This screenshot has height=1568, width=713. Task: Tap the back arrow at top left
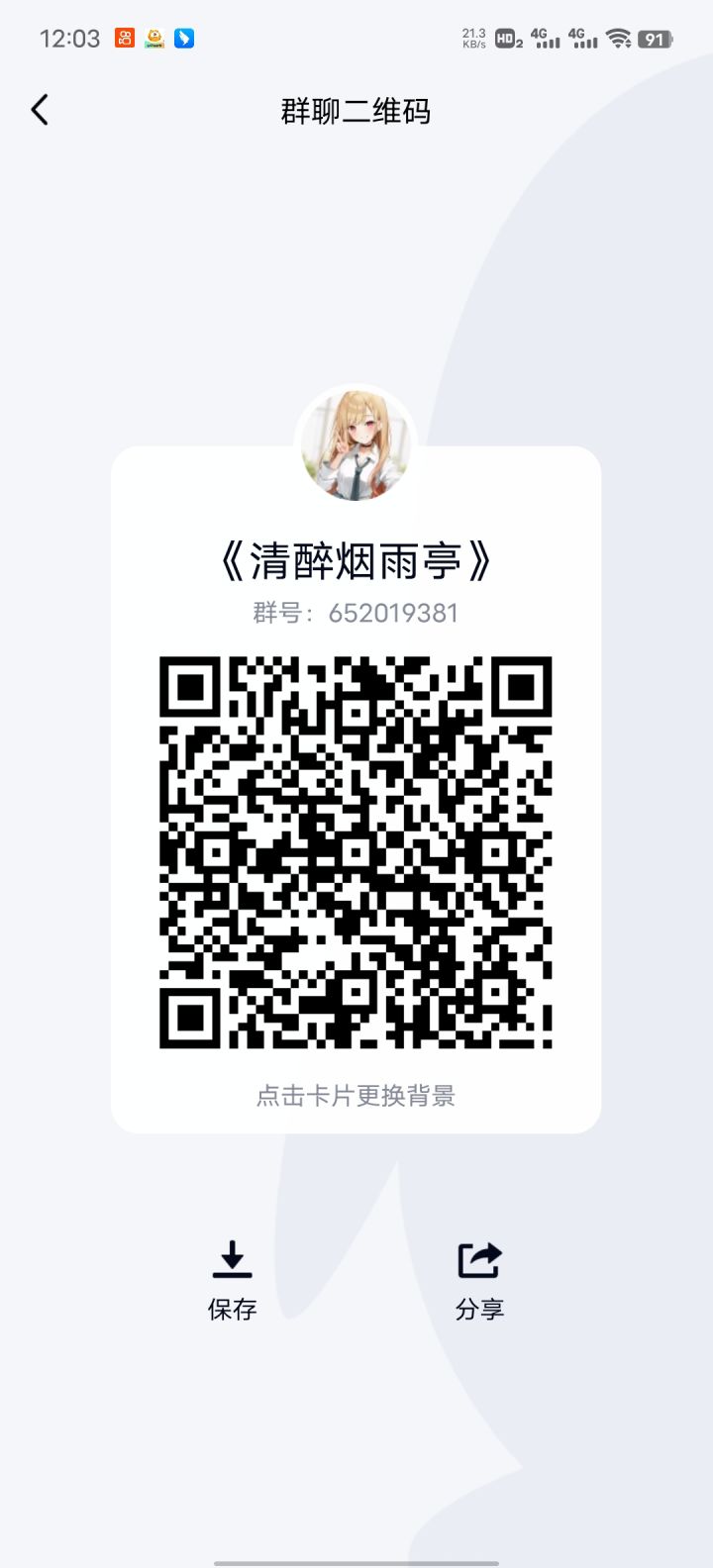40,110
